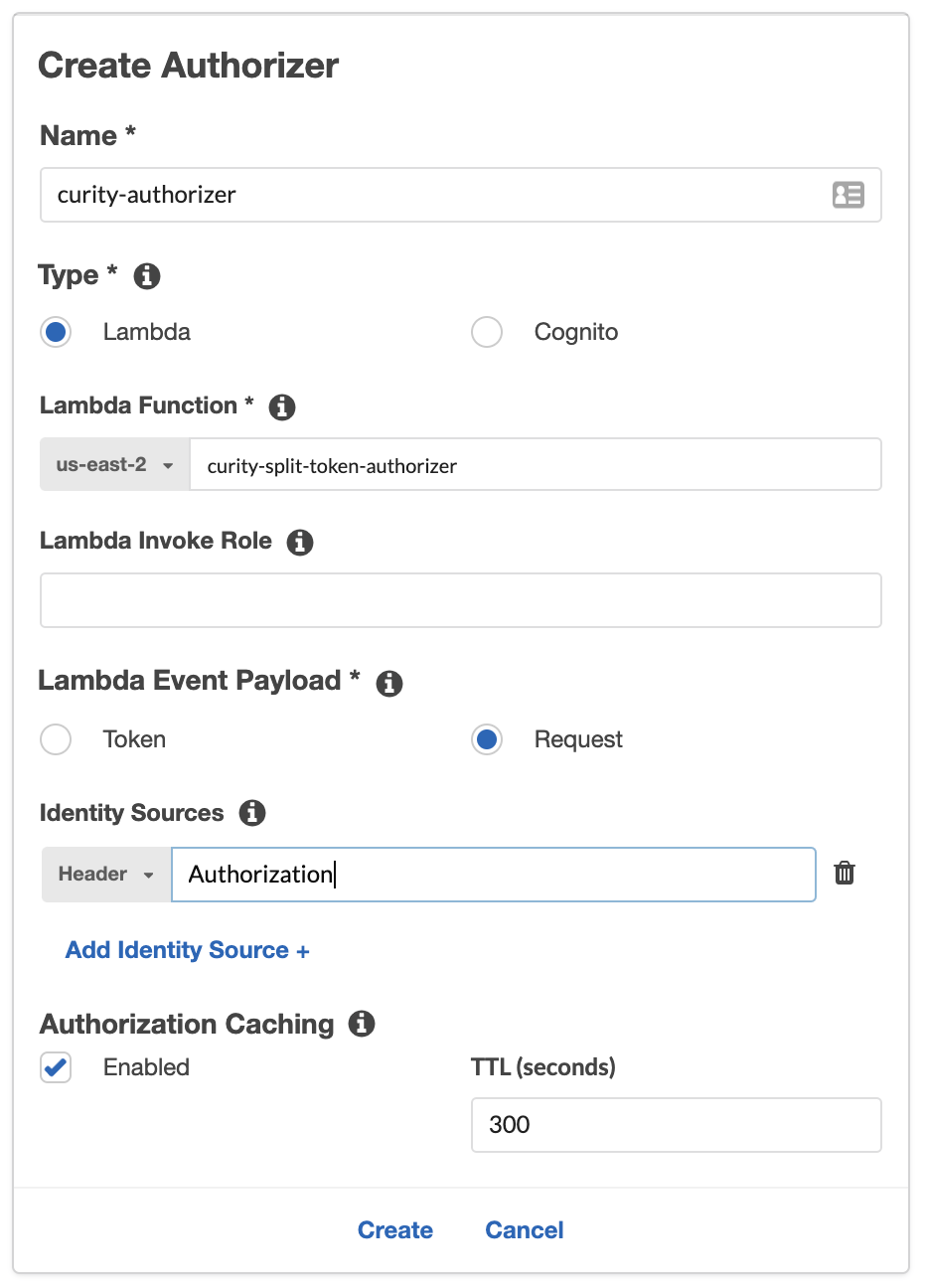The height and width of the screenshot is (1288, 926).
Task: Click the Cancel button
Action: [x=524, y=1229]
